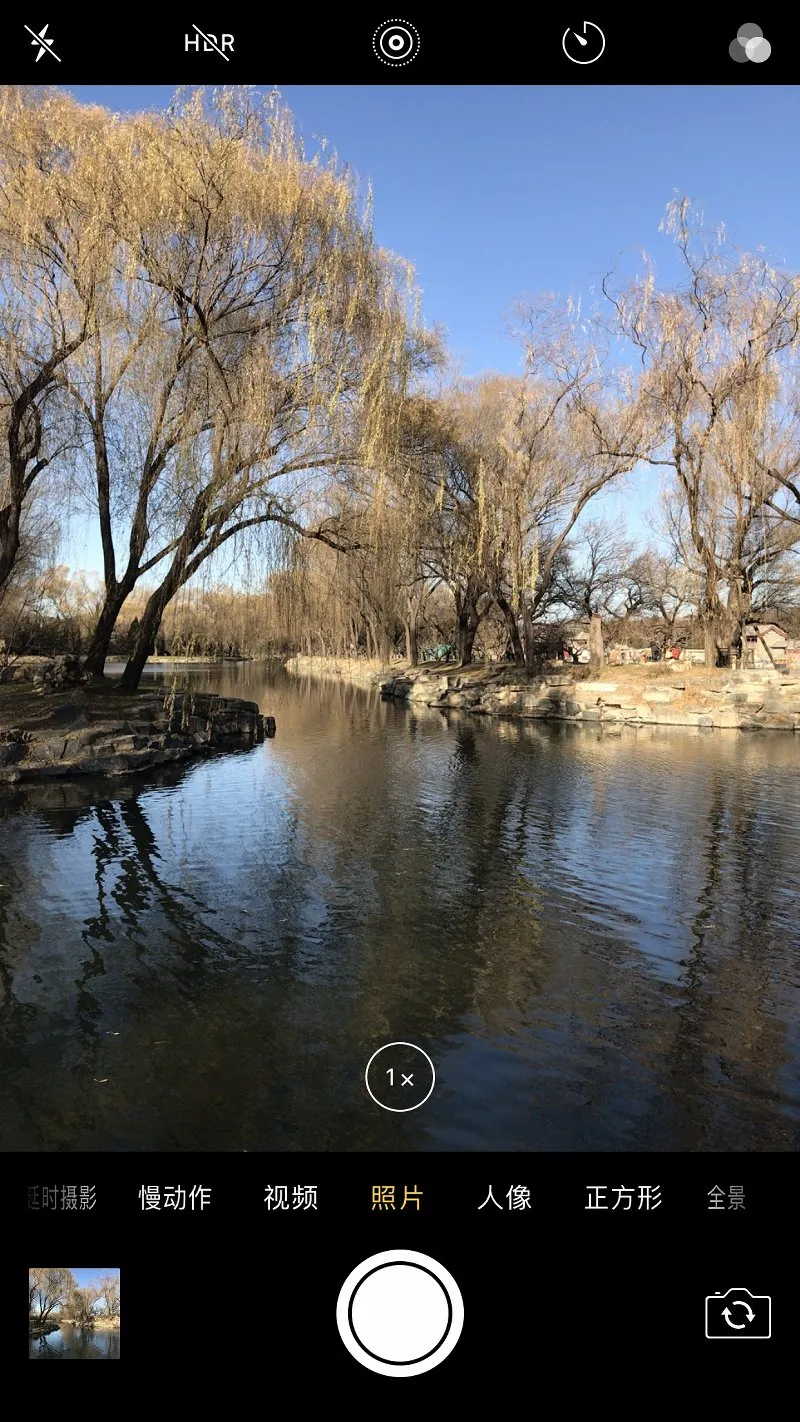Open the self-timer options
This screenshot has width=800, height=1422.
[583, 43]
